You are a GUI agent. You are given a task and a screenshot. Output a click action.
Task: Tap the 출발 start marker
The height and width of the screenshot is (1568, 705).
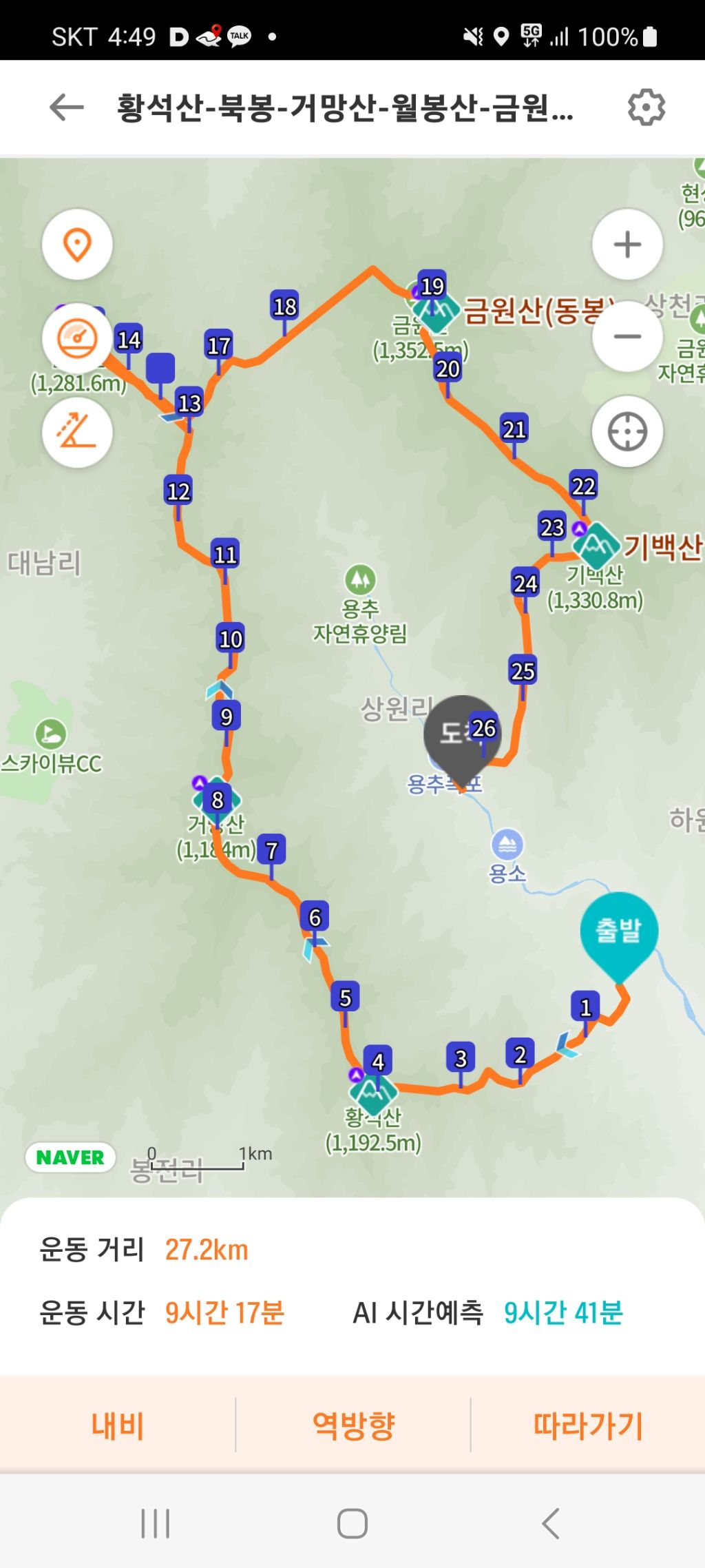(619, 931)
